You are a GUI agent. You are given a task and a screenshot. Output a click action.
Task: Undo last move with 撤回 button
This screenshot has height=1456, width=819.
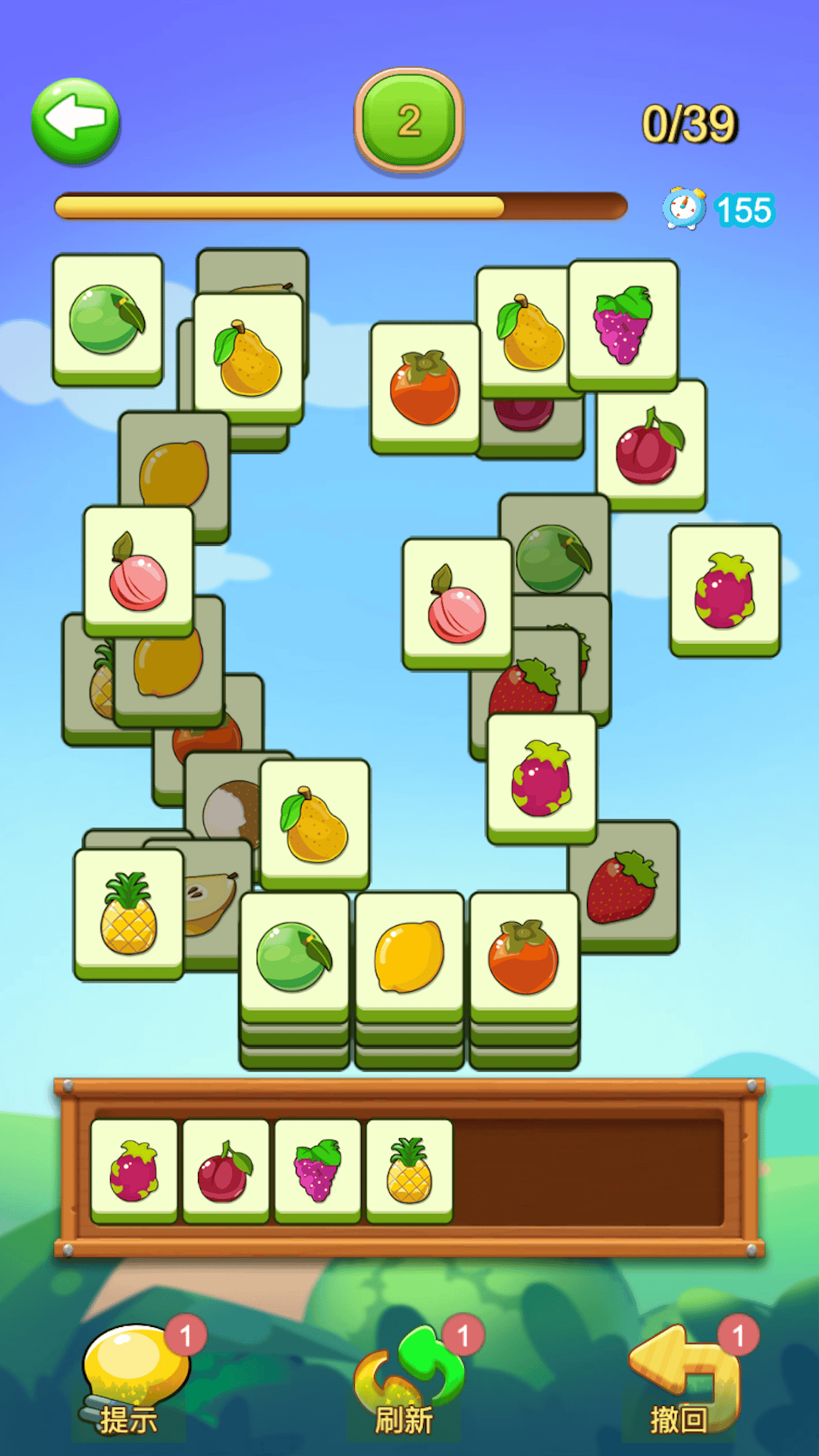683,1380
